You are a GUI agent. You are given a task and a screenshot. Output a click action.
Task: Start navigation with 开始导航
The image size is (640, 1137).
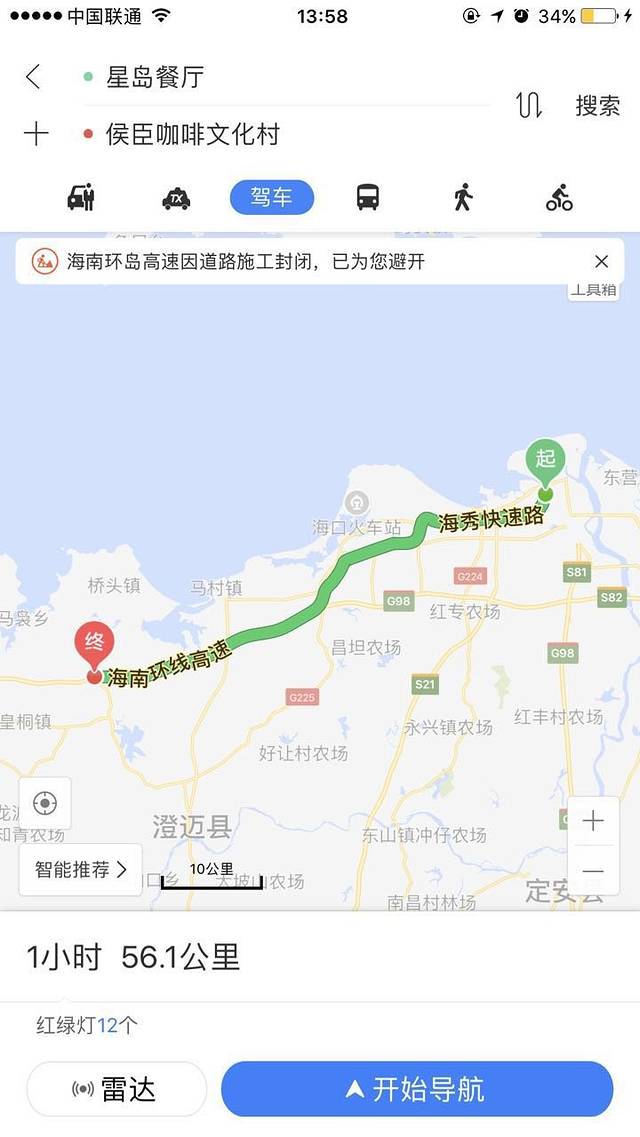(x=416, y=1089)
